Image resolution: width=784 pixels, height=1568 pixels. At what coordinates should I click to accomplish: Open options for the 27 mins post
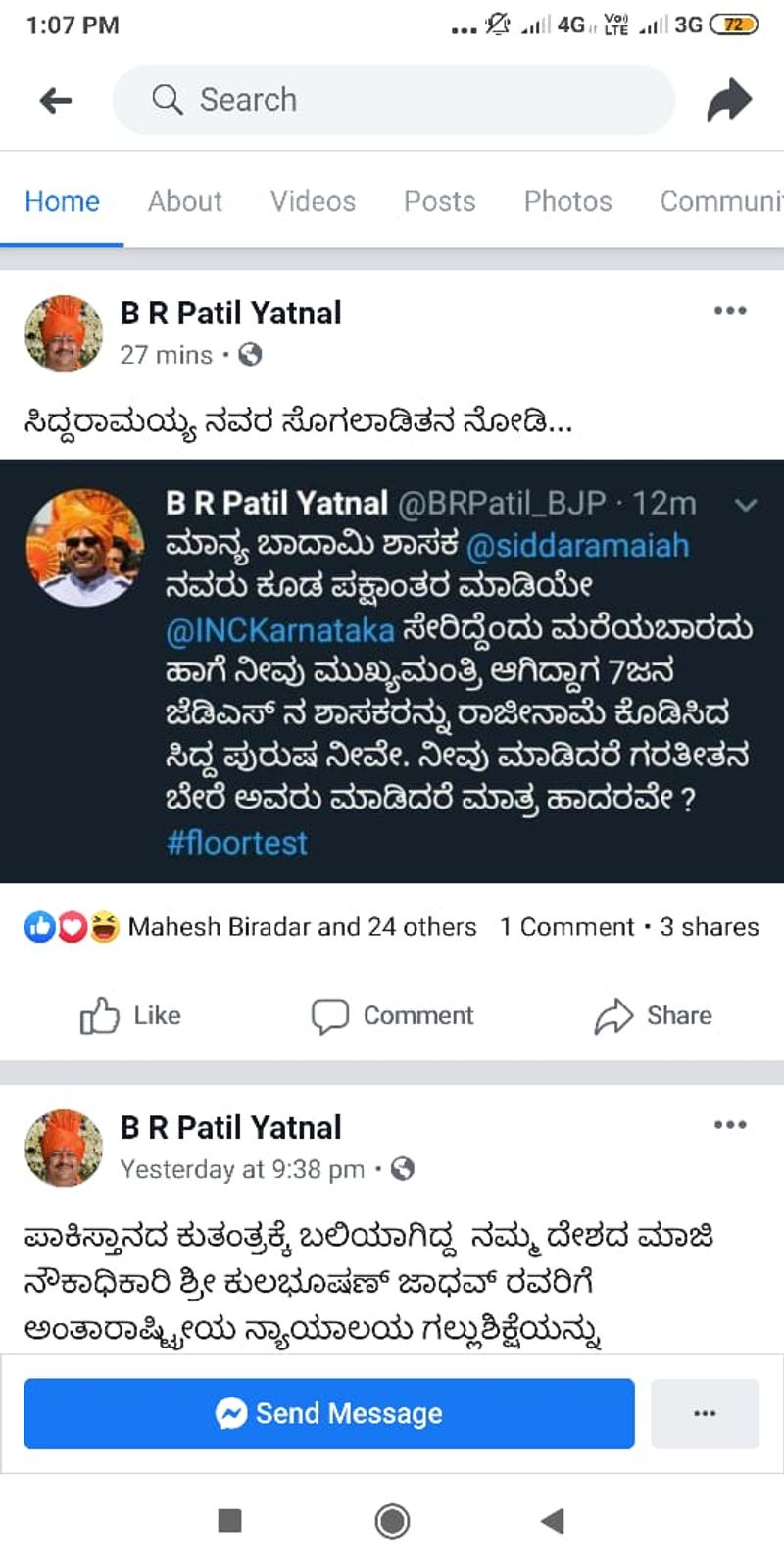click(730, 311)
